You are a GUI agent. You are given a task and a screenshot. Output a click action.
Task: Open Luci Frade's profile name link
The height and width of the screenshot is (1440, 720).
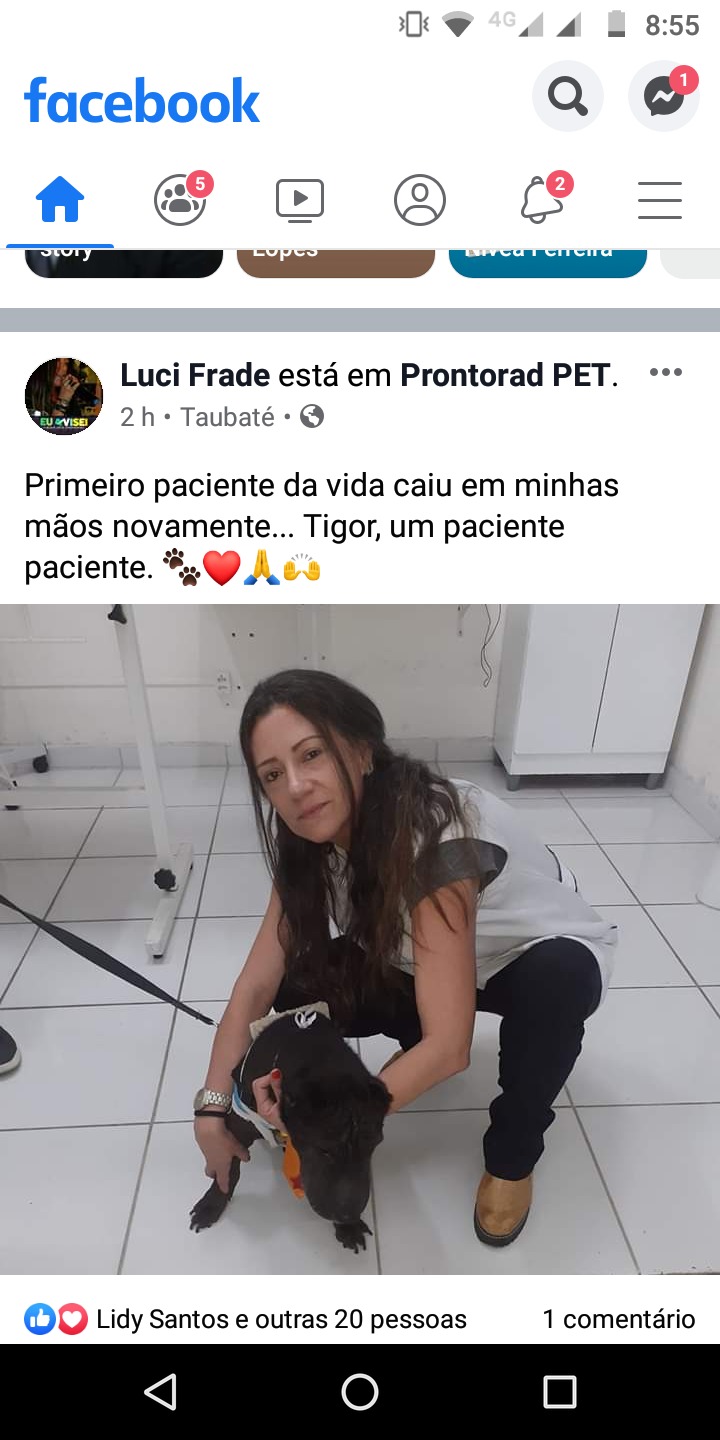(x=195, y=376)
